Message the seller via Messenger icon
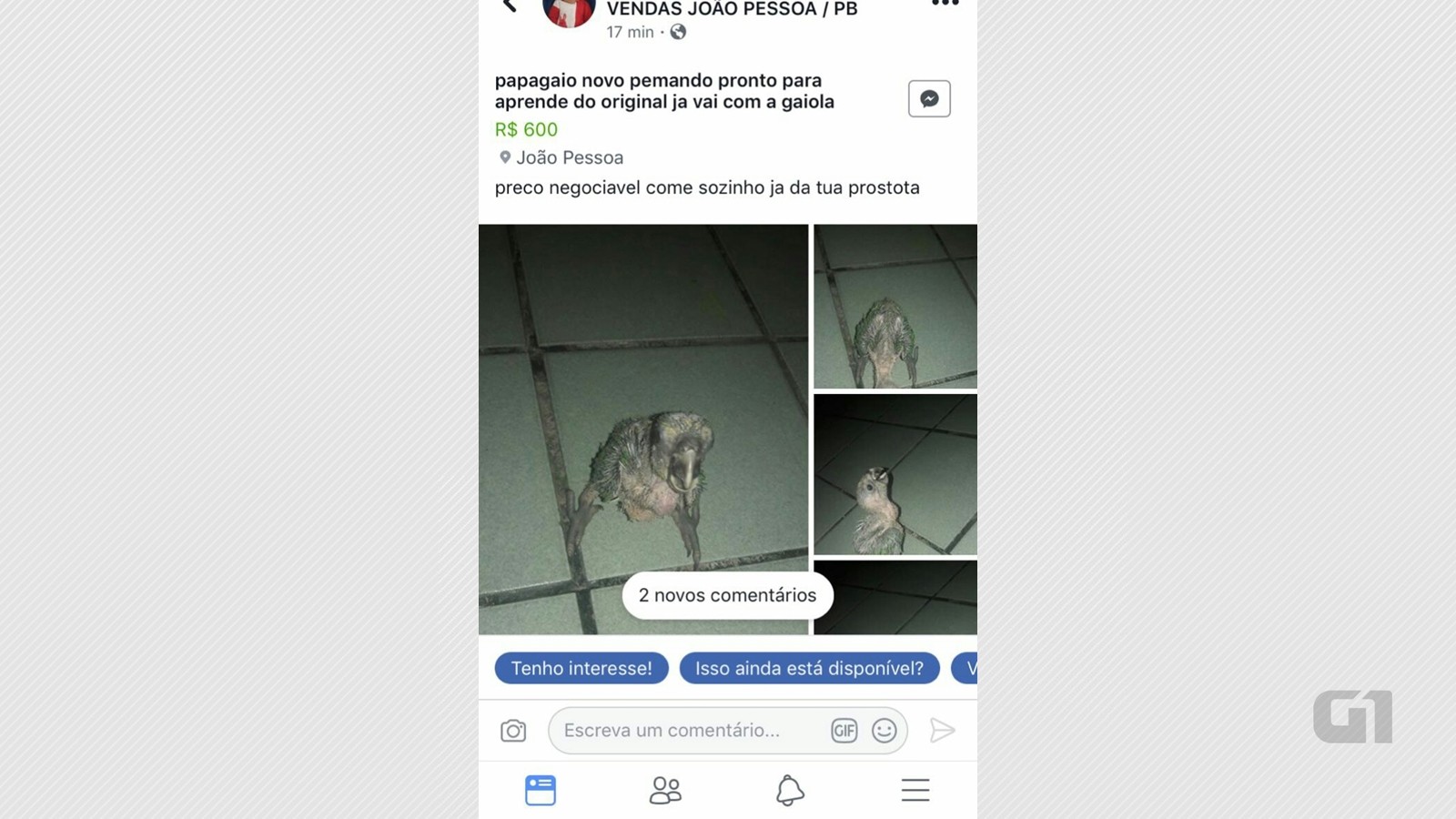The height and width of the screenshot is (819, 1456). [929, 98]
